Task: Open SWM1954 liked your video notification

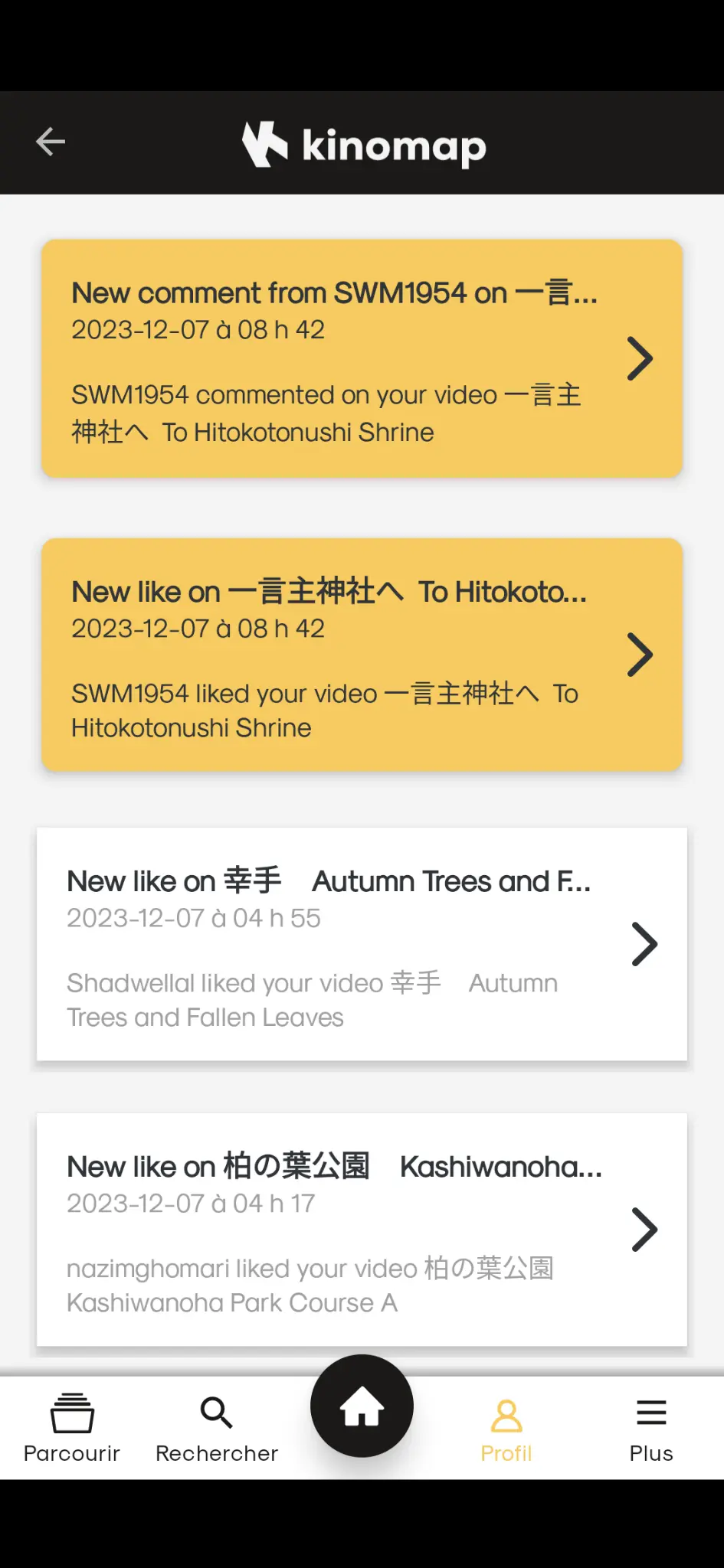Action: click(362, 655)
